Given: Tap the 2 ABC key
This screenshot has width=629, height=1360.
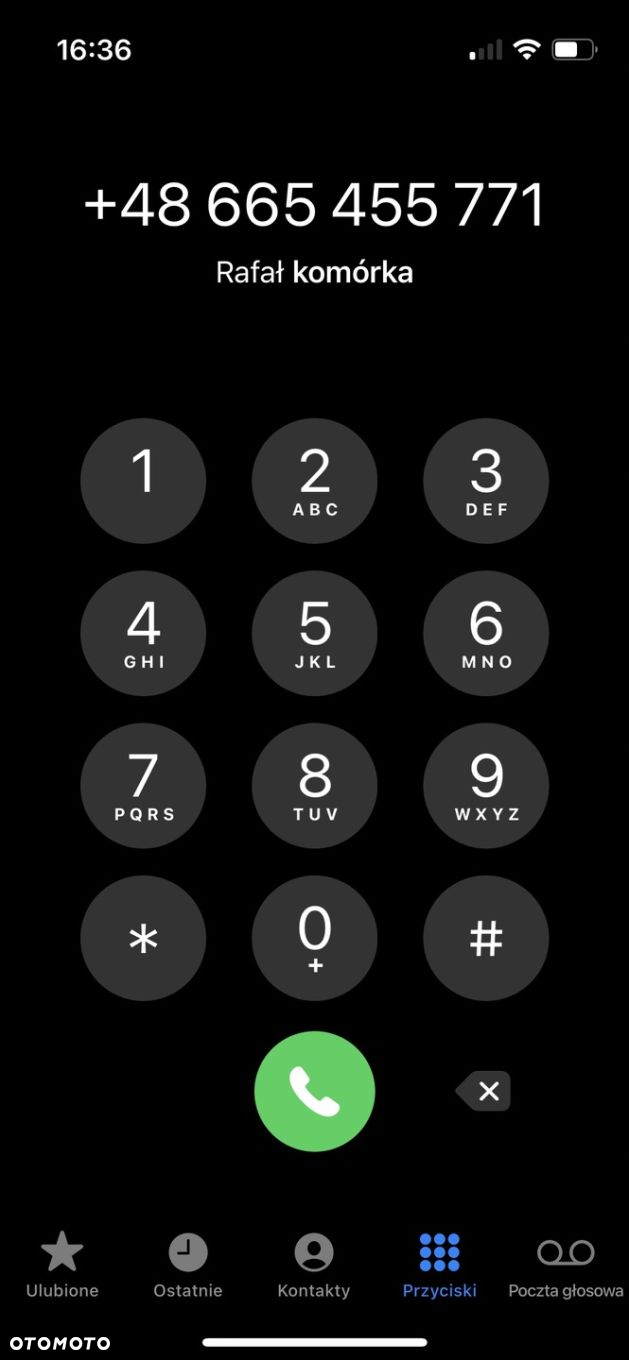Looking at the screenshot, I should [x=314, y=481].
